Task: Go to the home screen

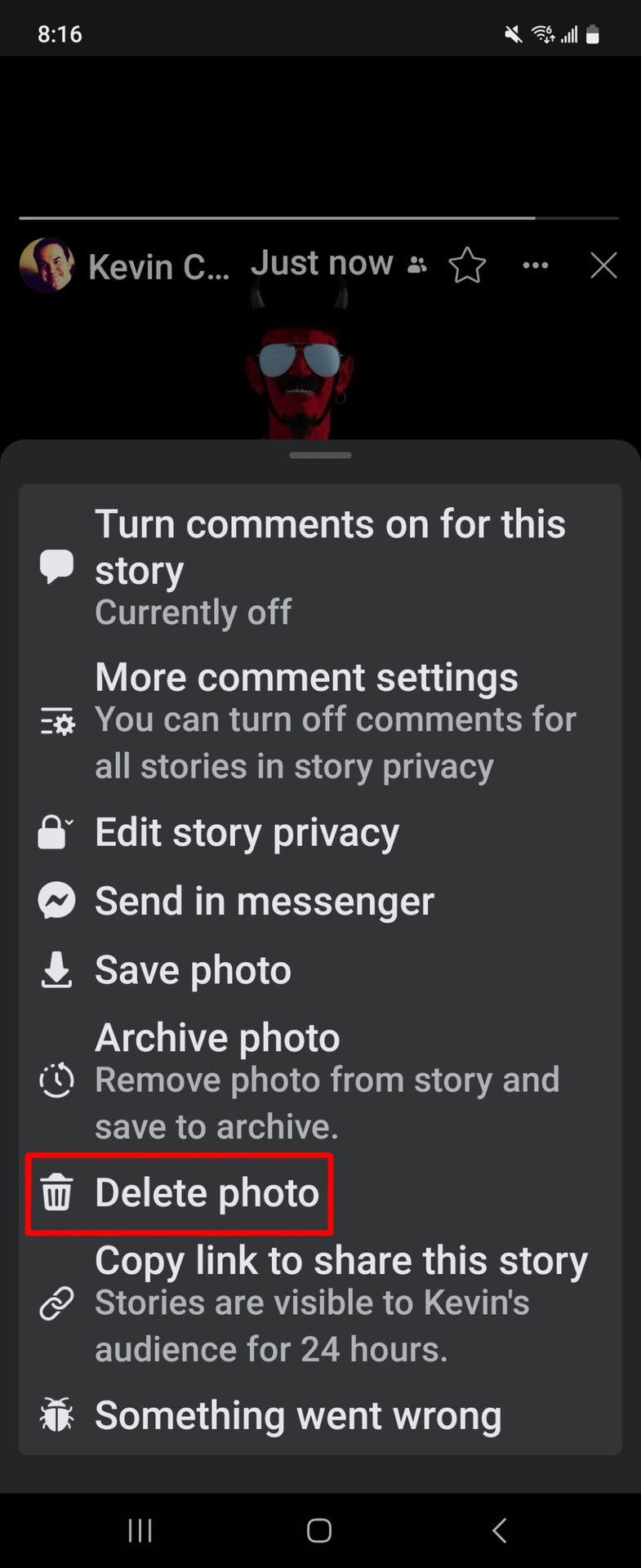Action: pos(319,1530)
